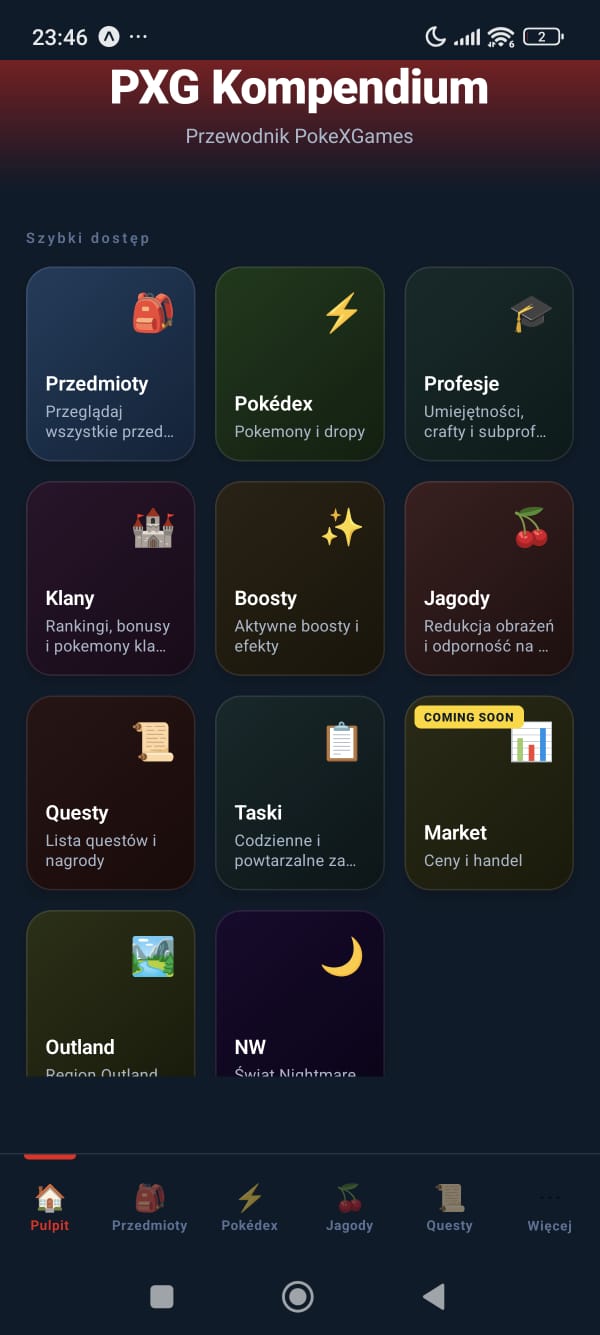The width and height of the screenshot is (600, 1335).
Task: Go back with the system back button
Action: click(434, 1297)
